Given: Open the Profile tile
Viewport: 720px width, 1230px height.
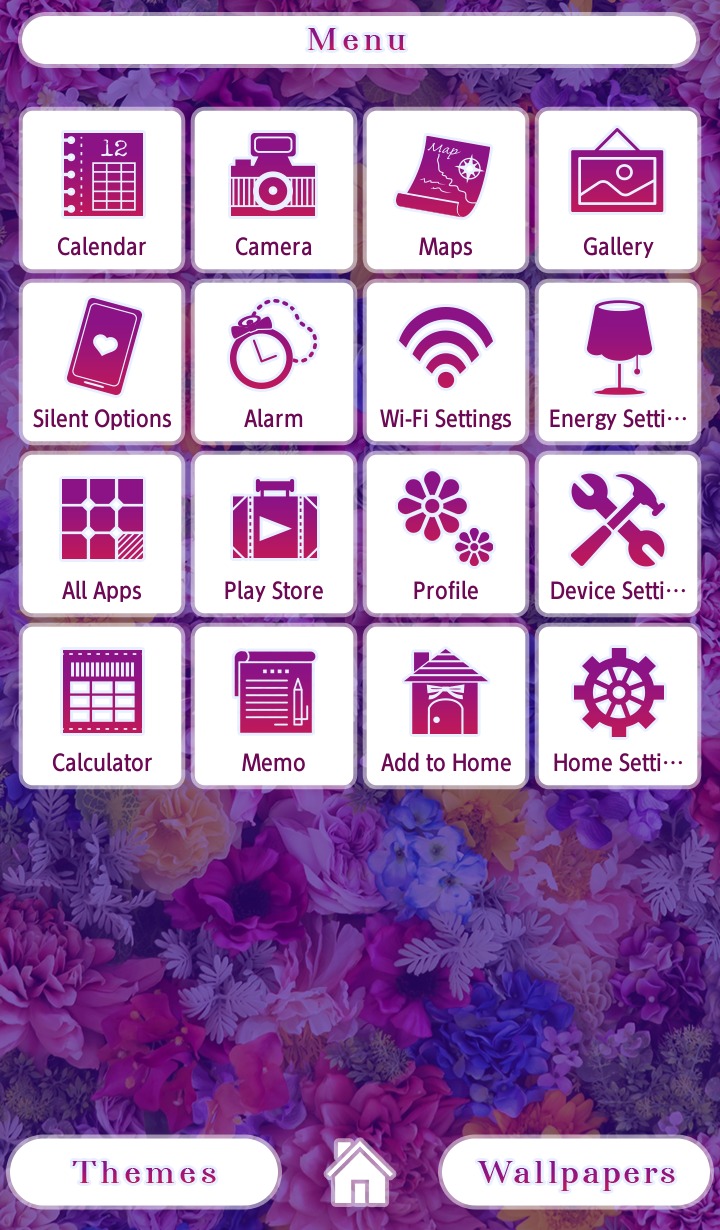Looking at the screenshot, I should point(446,534).
